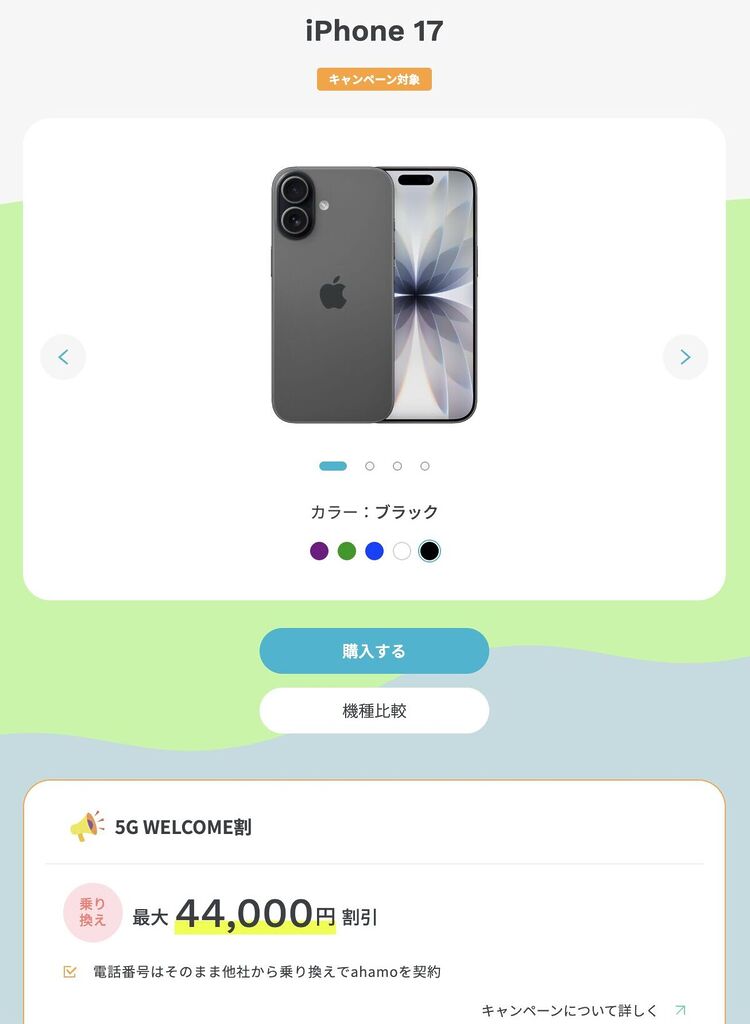The image size is (750, 1024).
Task: Show the previous product image
Action: tap(63, 357)
